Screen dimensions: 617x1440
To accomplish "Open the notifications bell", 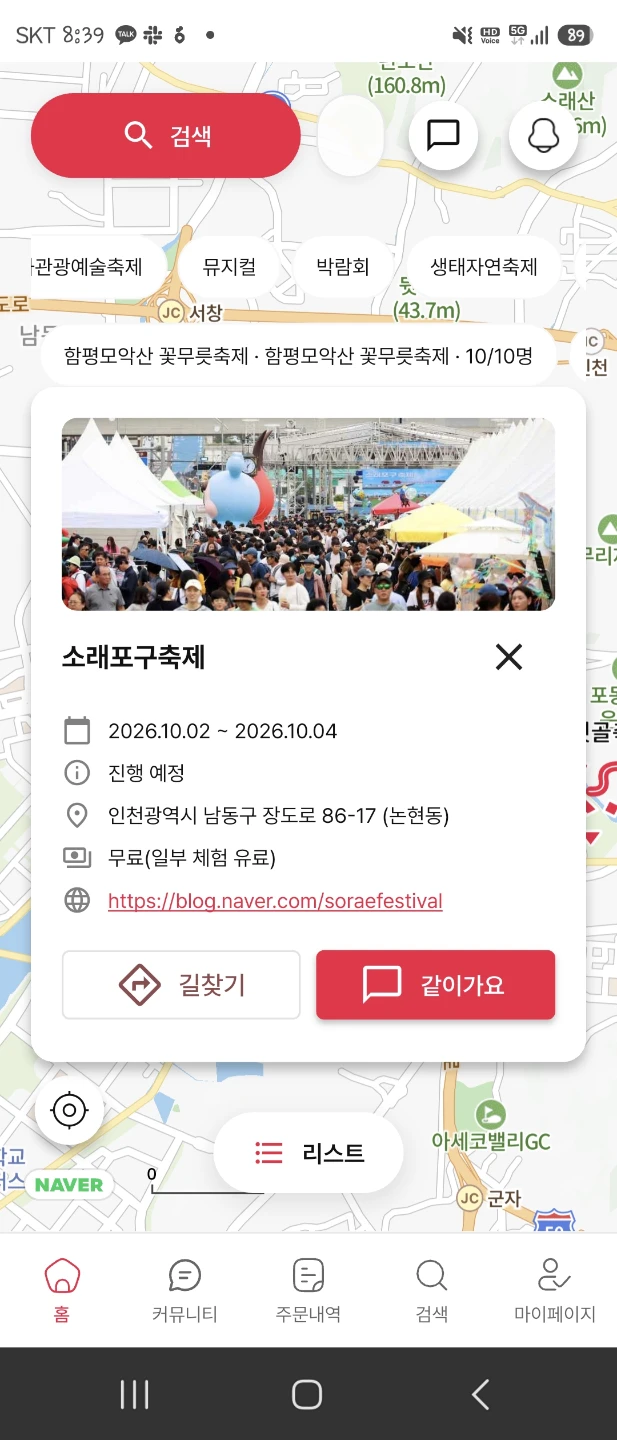I will coord(543,134).
